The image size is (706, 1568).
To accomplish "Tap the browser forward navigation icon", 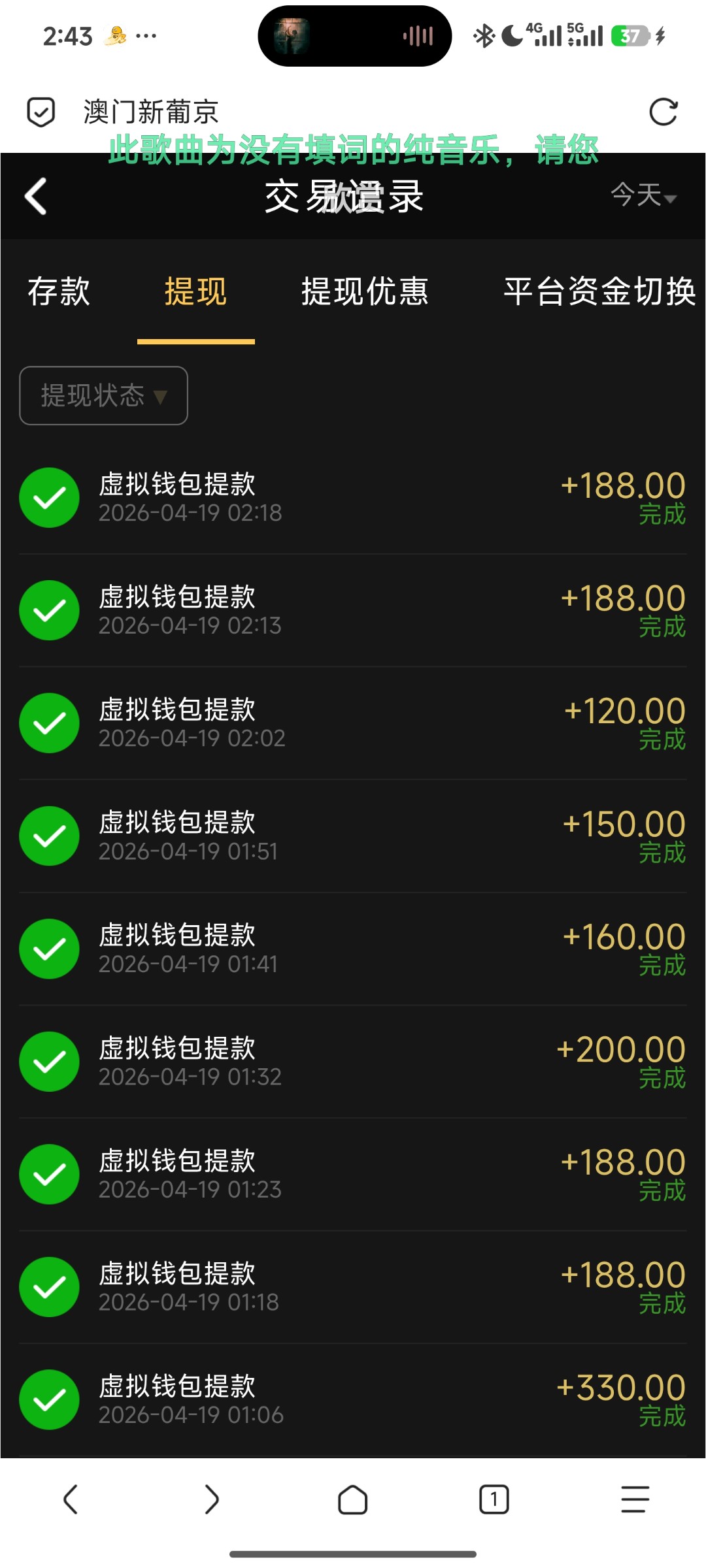I will (212, 1499).
